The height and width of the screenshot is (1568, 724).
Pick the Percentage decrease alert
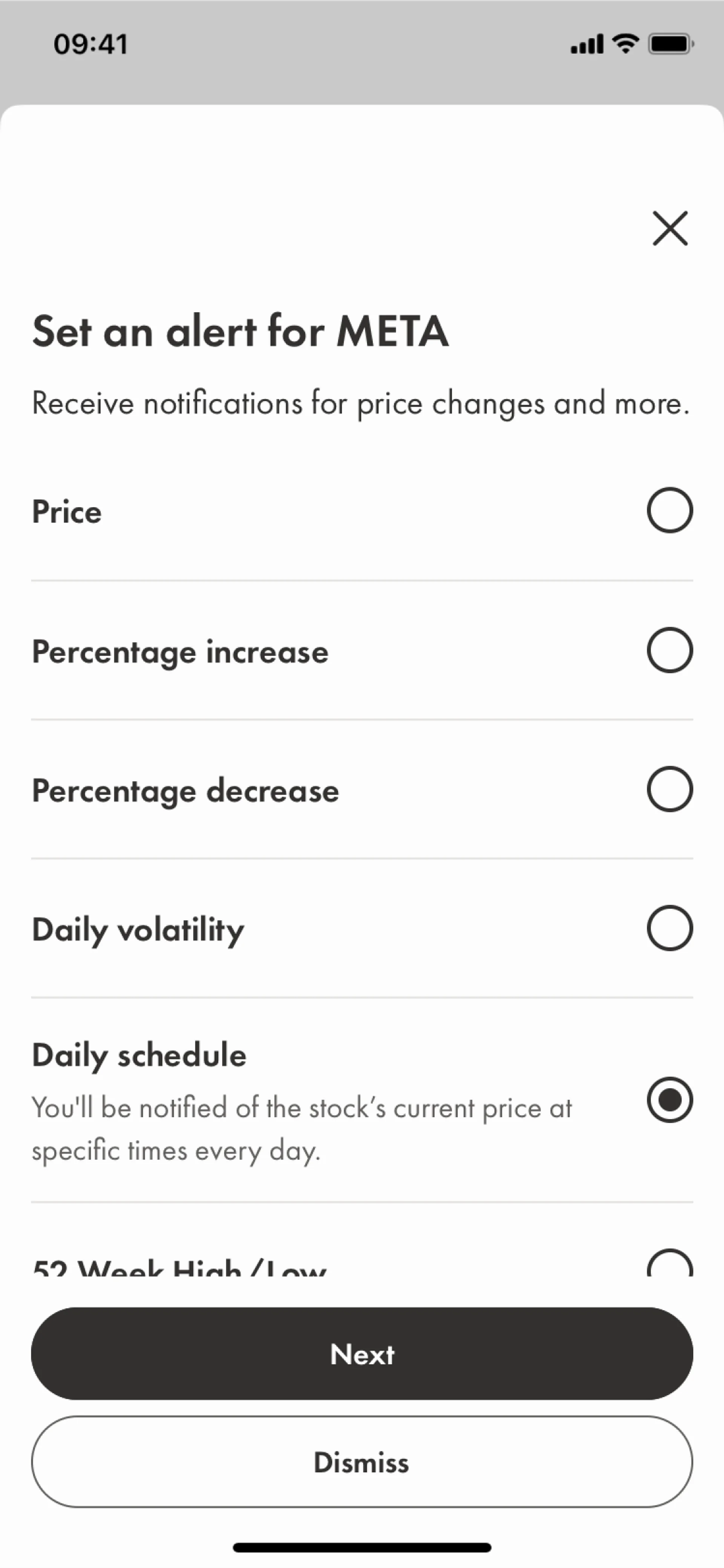coord(669,789)
